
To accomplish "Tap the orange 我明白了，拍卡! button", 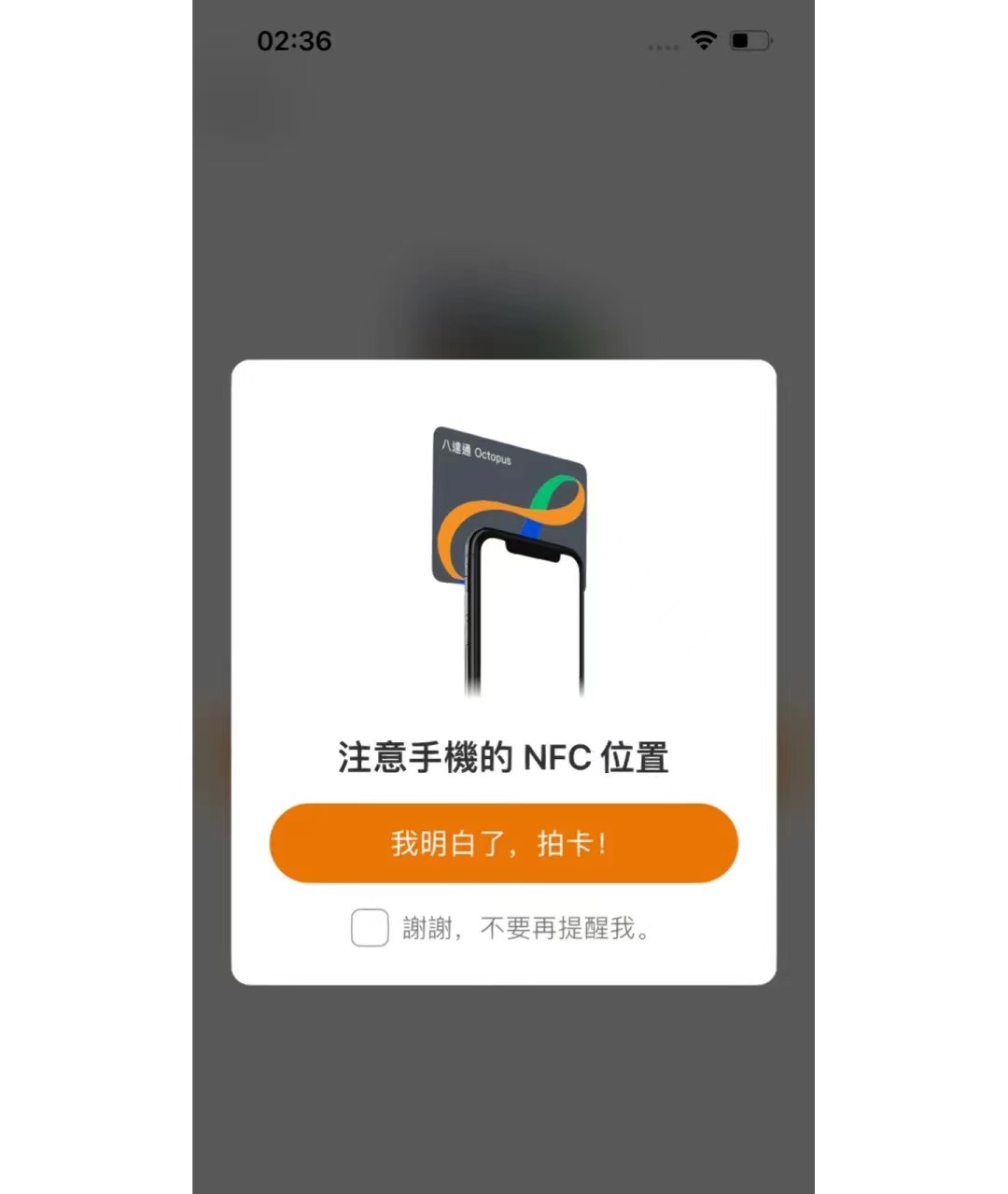I will tap(503, 843).
